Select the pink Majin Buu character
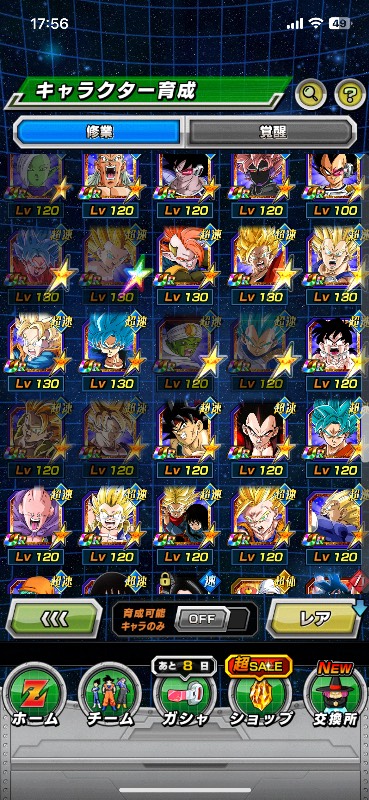 [x=37, y=524]
